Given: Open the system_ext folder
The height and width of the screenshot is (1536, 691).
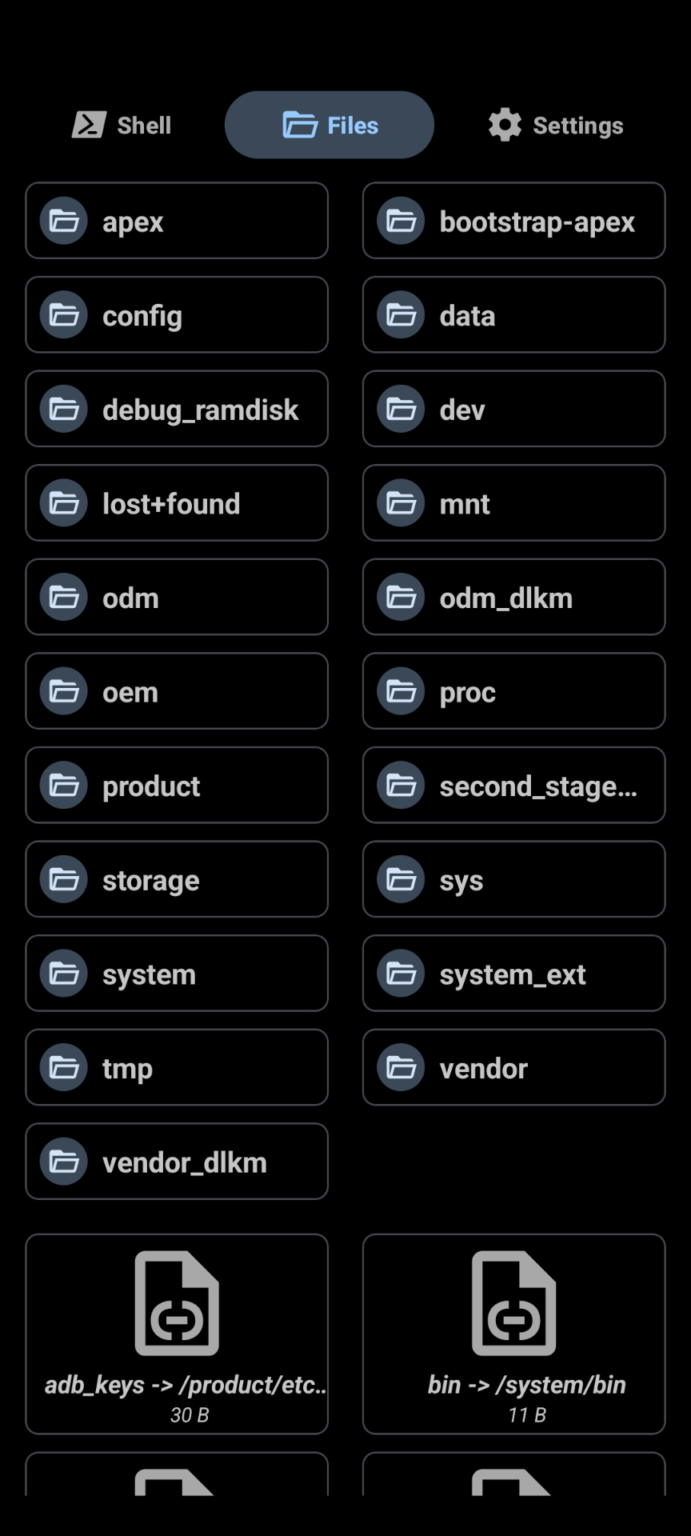Looking at the screenshot, I should 514,973.
